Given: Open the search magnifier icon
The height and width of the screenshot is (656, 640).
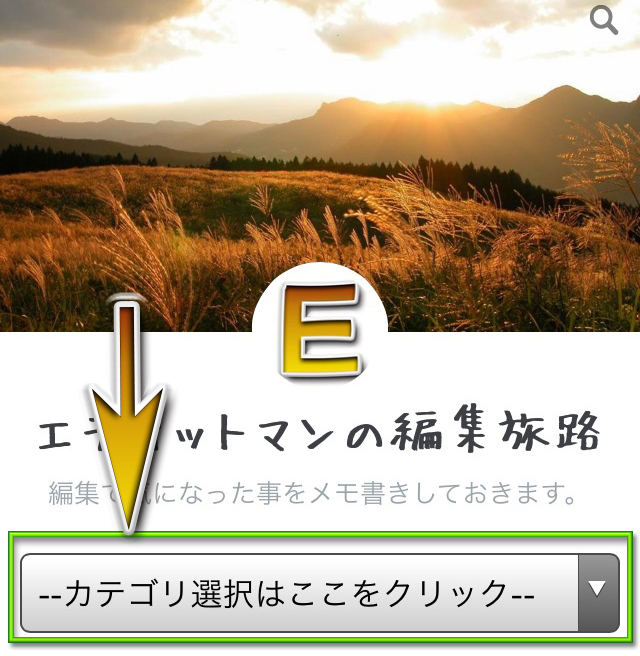Looking at the screenshot, I should tap(604, 21).
